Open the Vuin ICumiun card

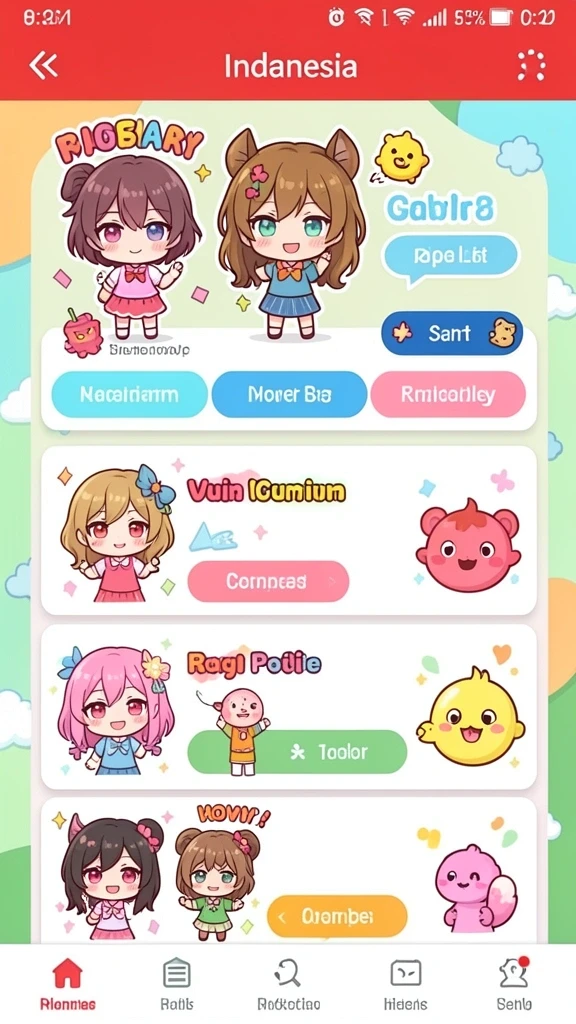point(289,530)
